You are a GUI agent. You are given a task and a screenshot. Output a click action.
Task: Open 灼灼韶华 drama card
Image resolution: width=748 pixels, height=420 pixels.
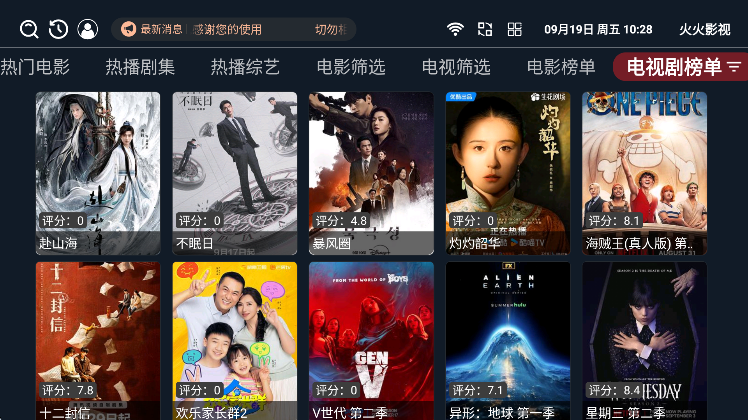(x=508, y=170)
